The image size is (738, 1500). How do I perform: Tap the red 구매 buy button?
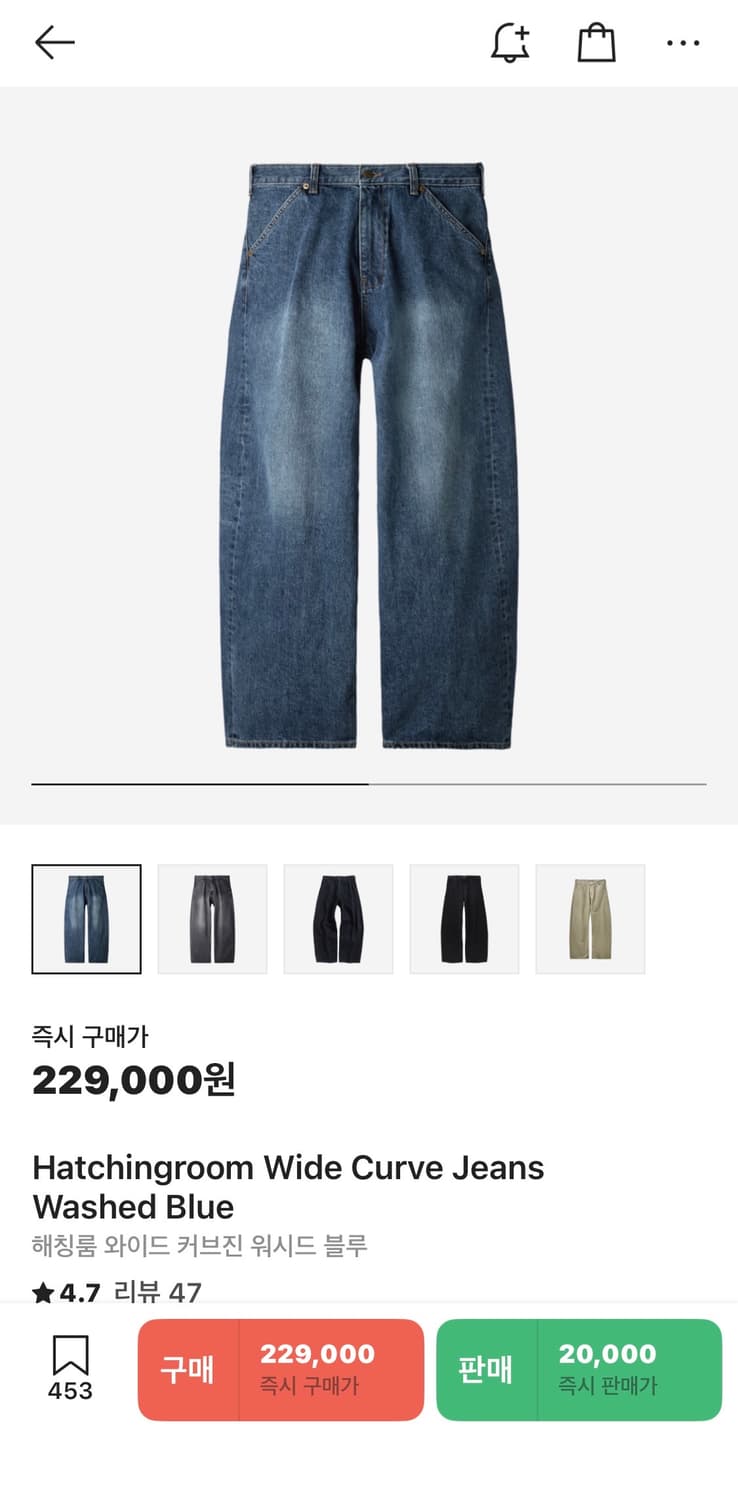click(190, 1370)
